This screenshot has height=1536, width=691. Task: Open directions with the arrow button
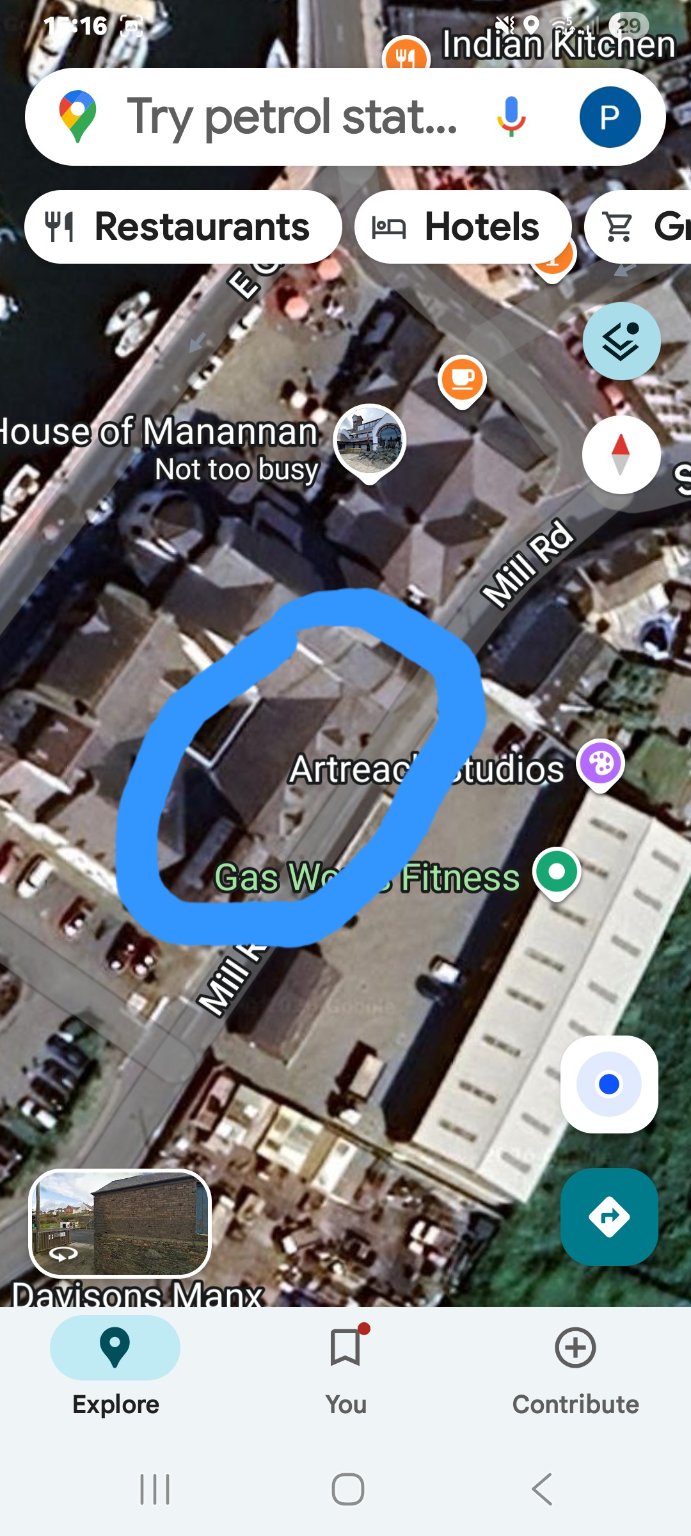609,1216
